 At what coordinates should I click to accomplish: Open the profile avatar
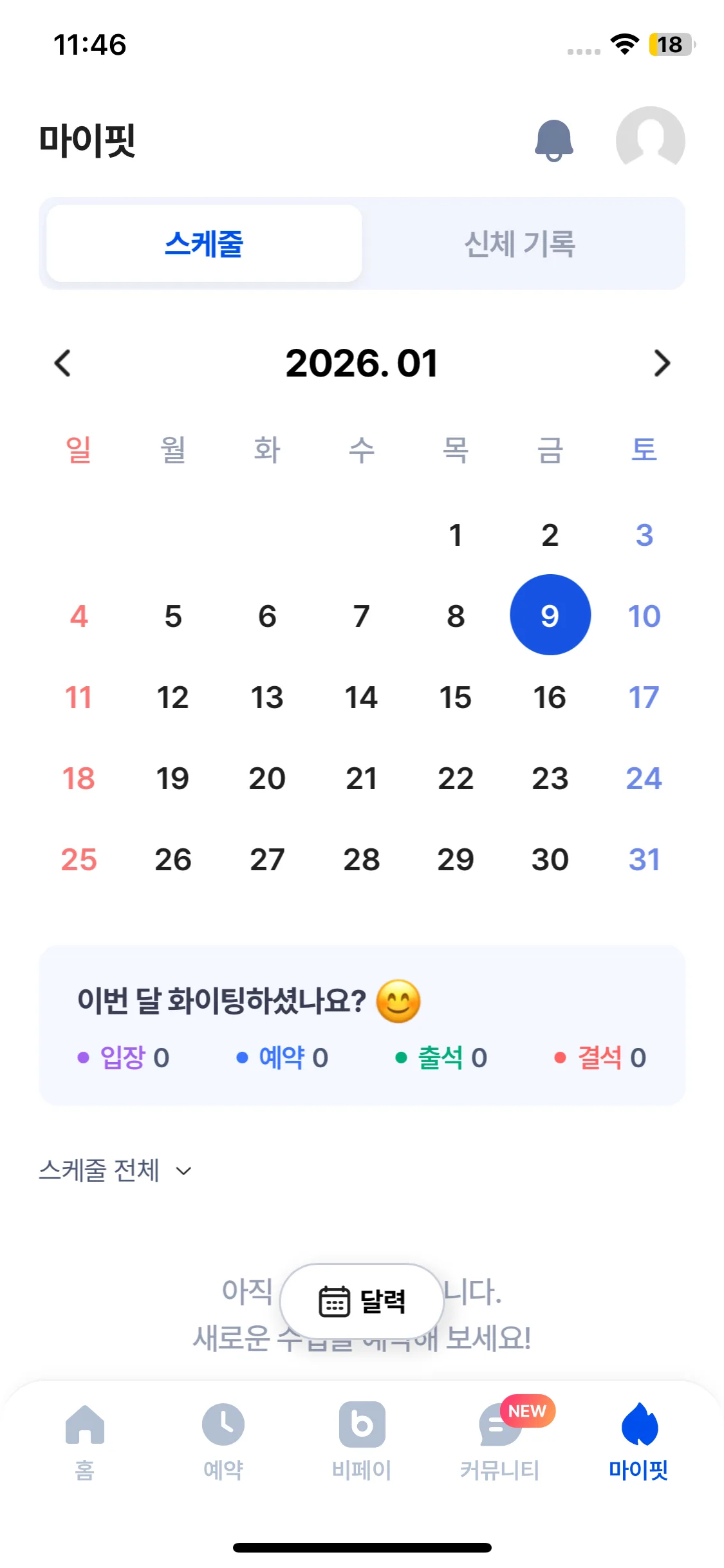point(650,140)
